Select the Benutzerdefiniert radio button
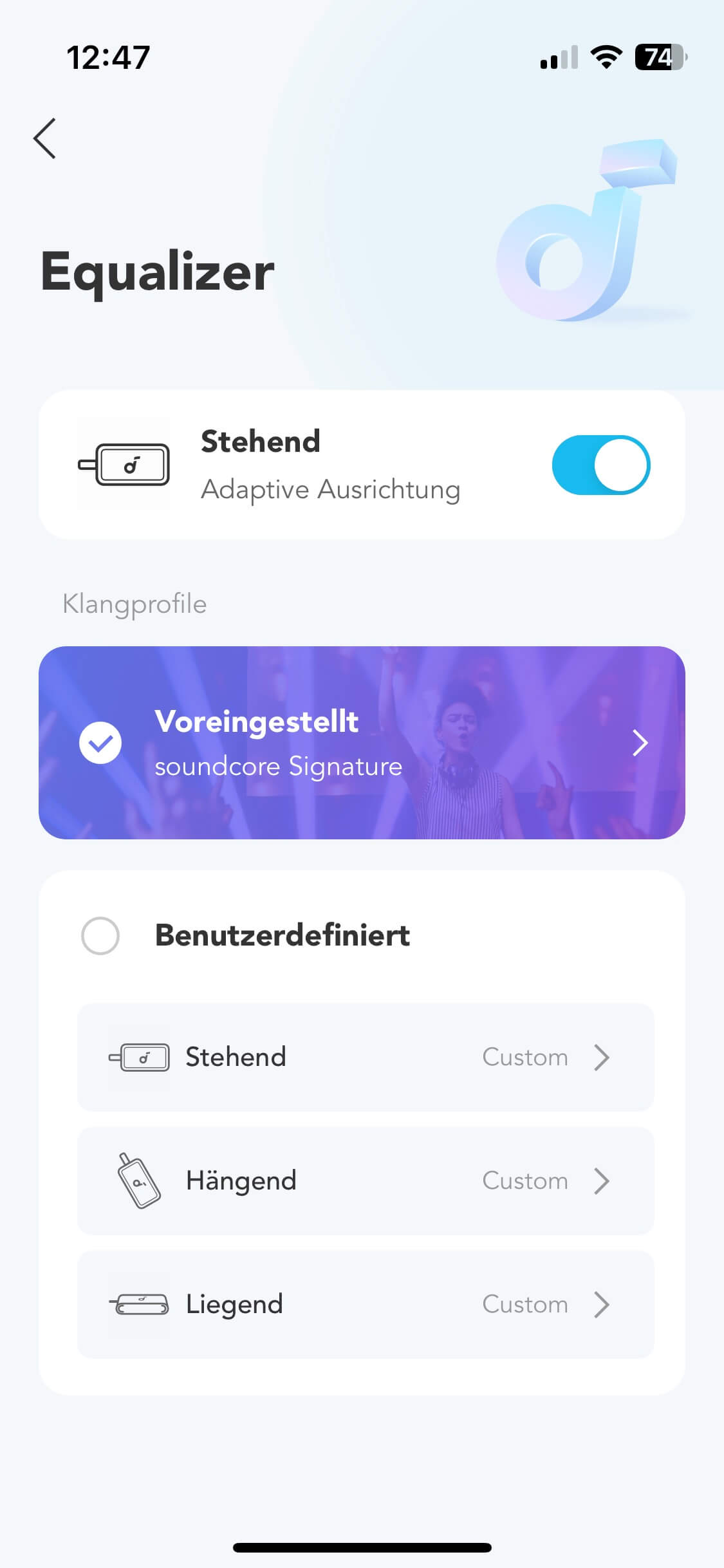This screenshot has width=724, height=1568. pyautogui.click(x=100, y=935)
